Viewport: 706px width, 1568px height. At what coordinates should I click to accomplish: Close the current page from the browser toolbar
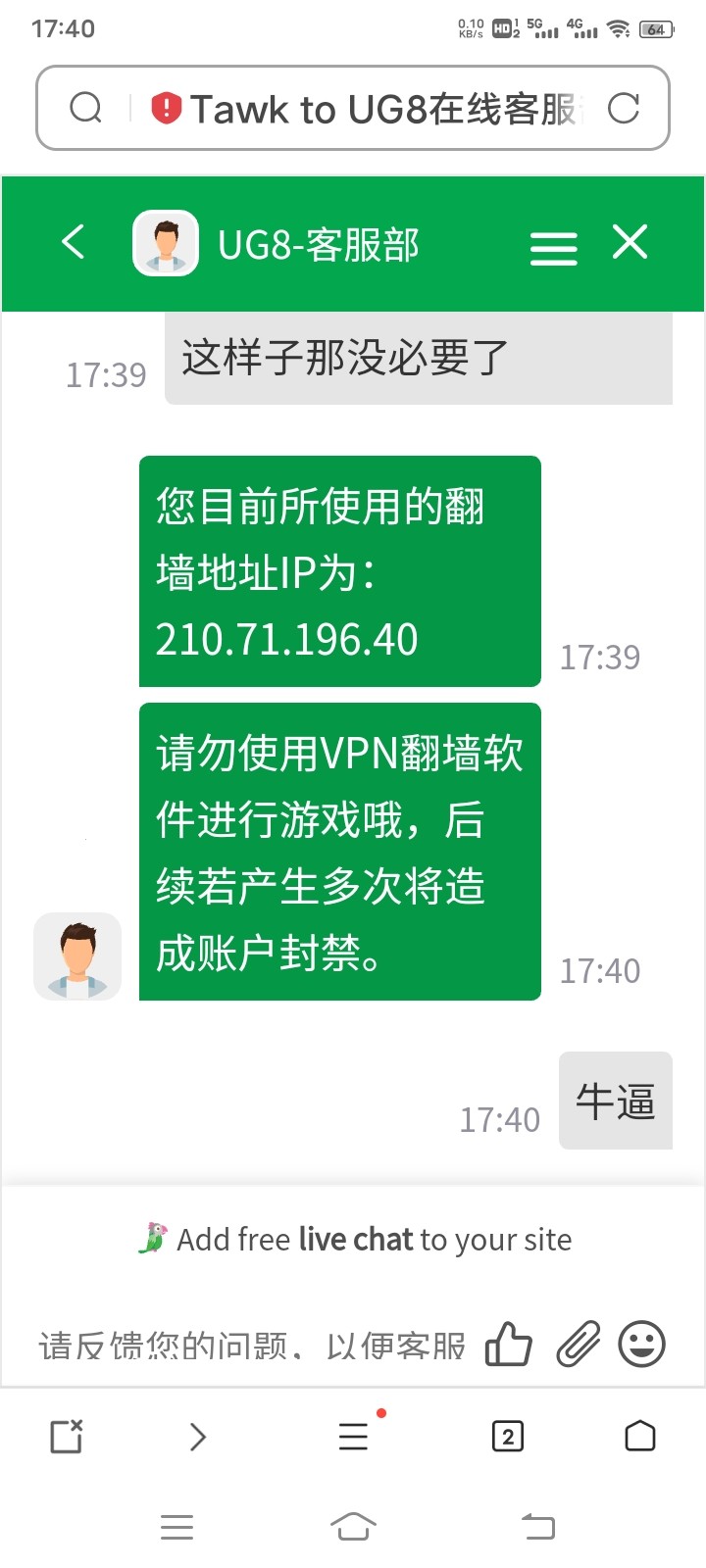click(67, 1437)
